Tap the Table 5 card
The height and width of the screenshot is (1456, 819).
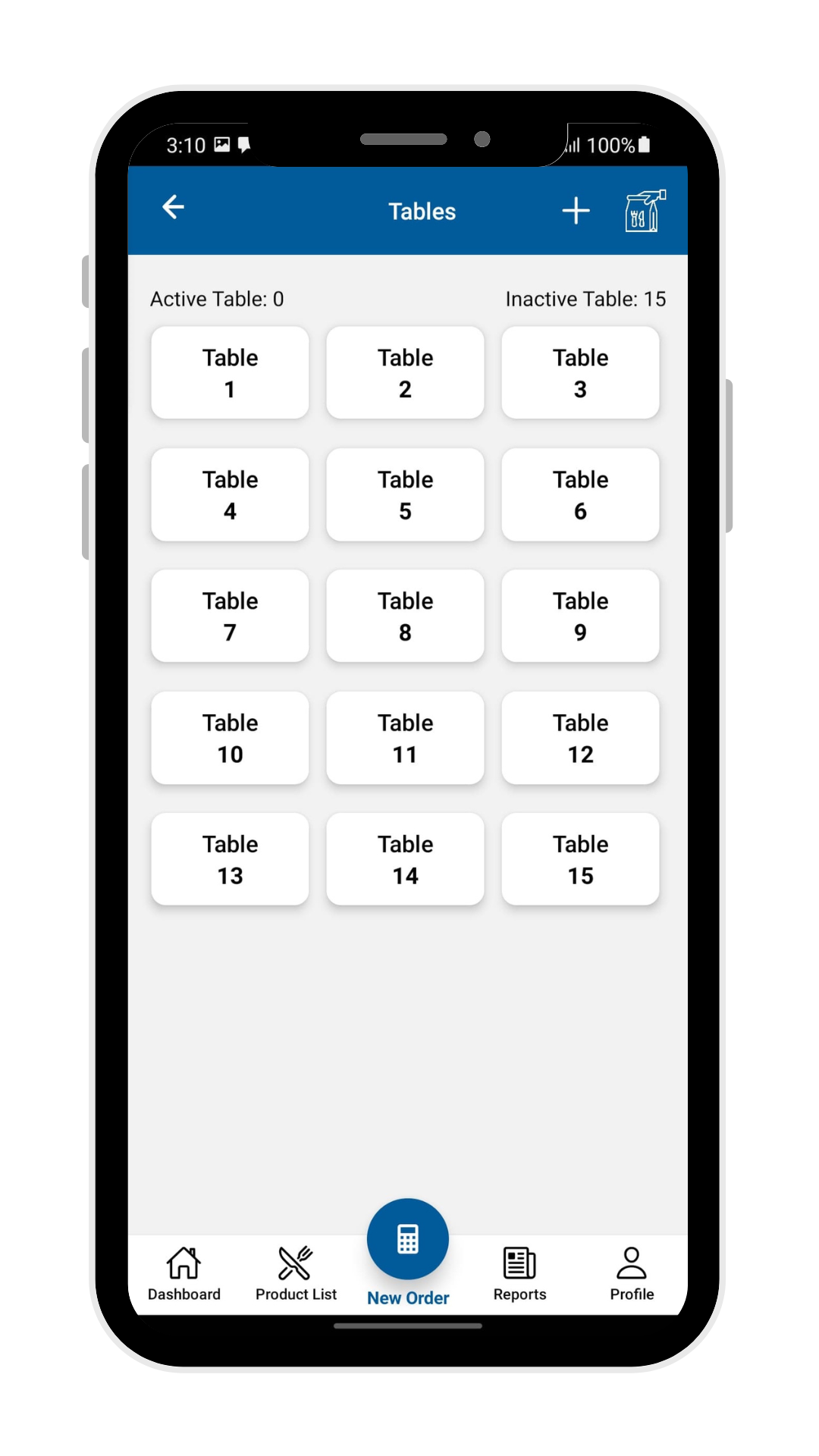405,494
